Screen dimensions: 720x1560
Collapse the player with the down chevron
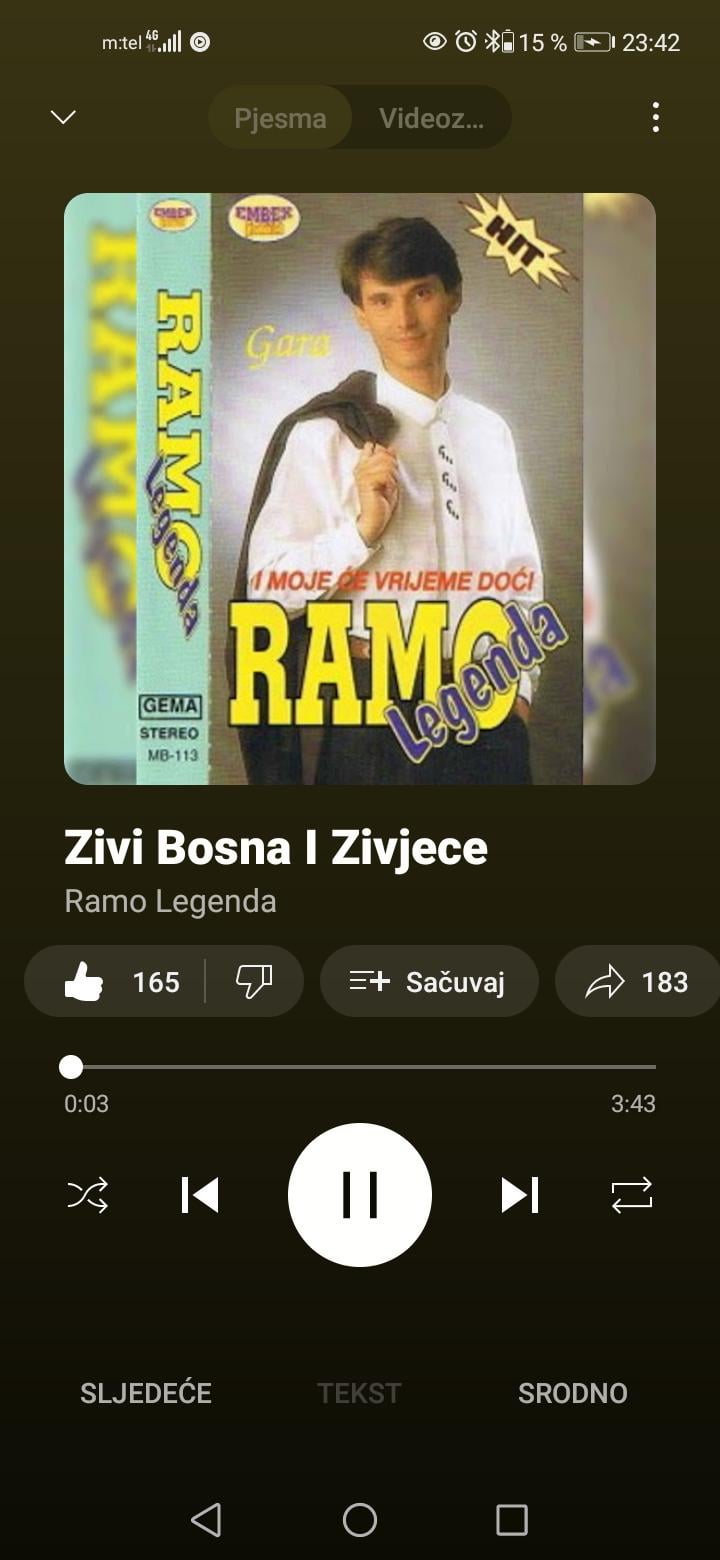pyautogui.click(x=63, y=117)
